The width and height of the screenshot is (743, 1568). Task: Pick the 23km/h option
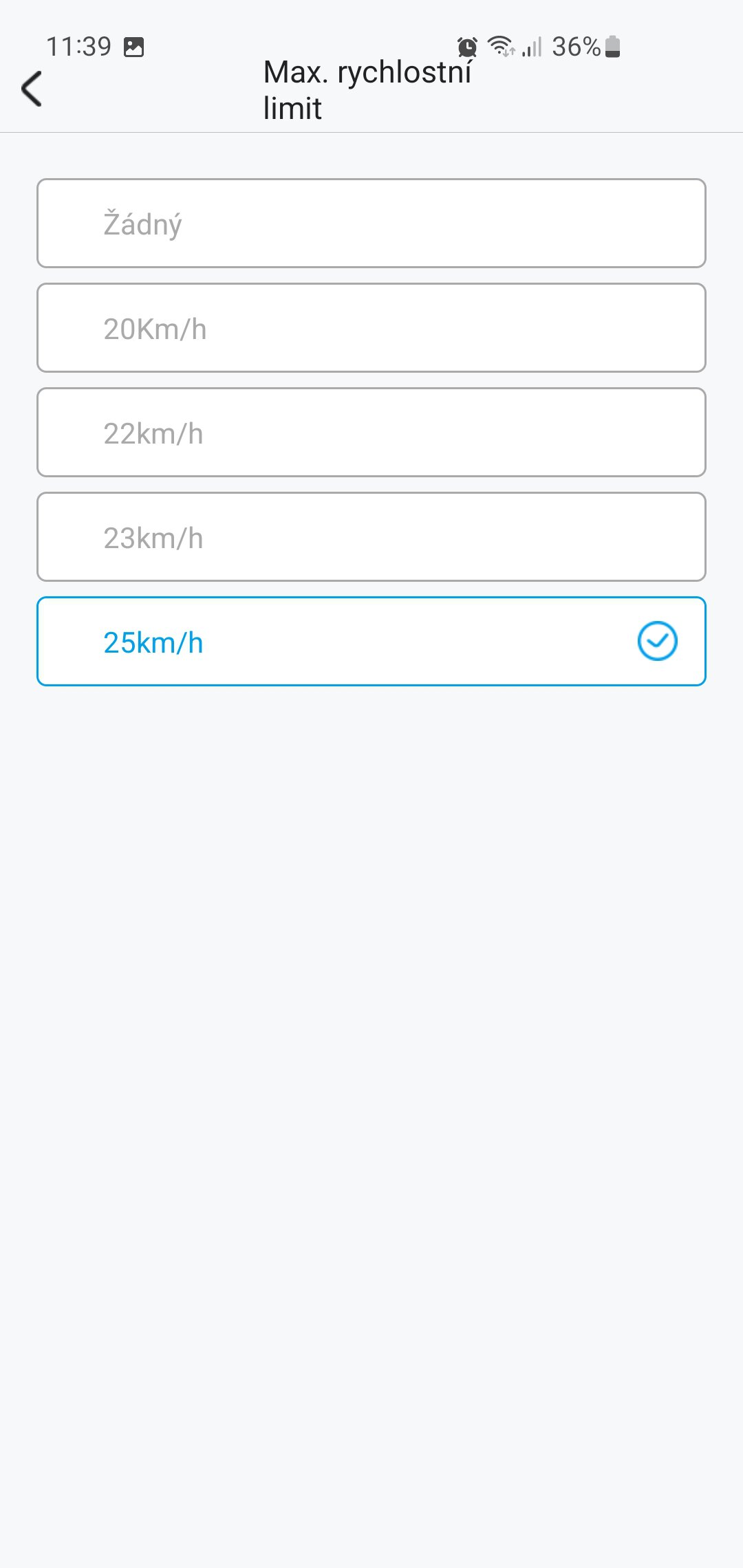[371, 537]
